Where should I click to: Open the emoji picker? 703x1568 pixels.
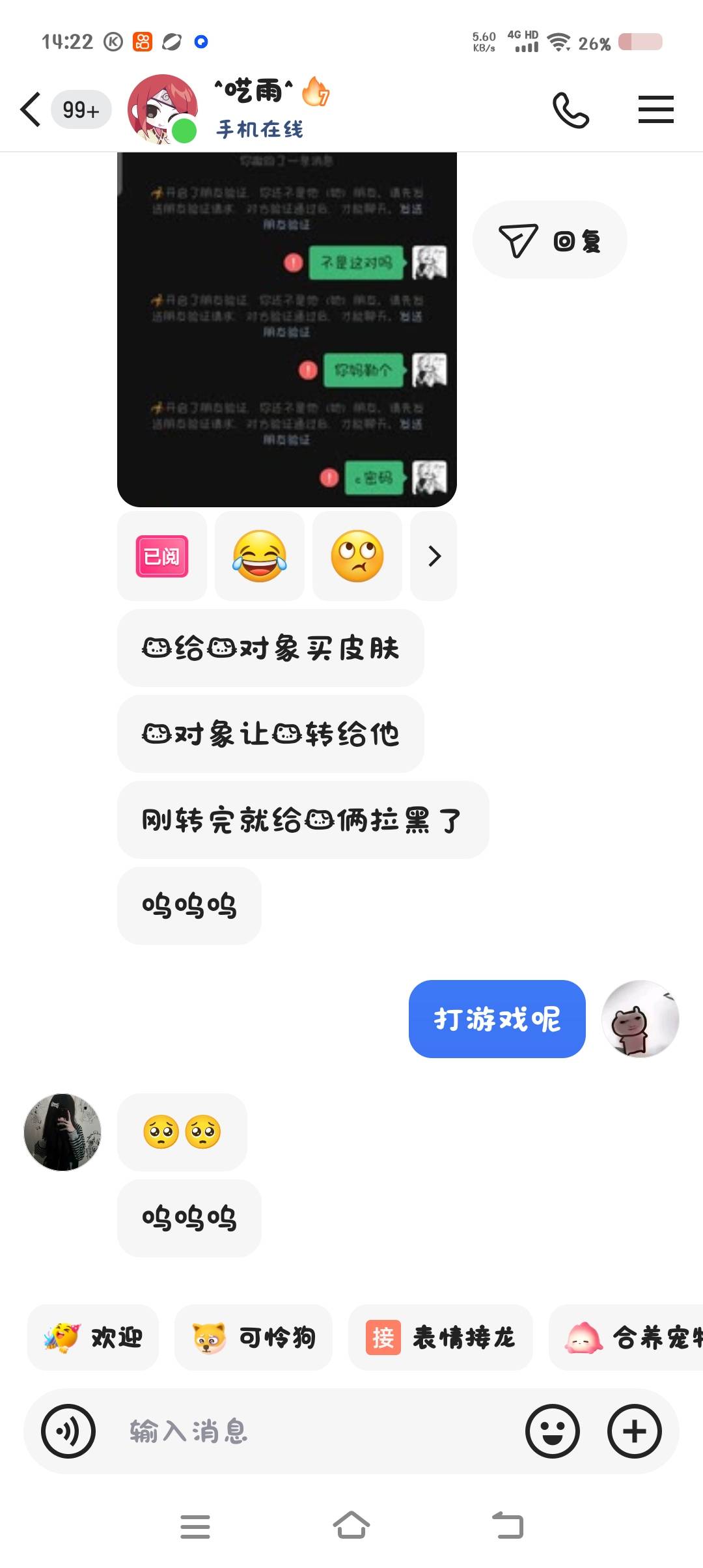pos(553,1431)
